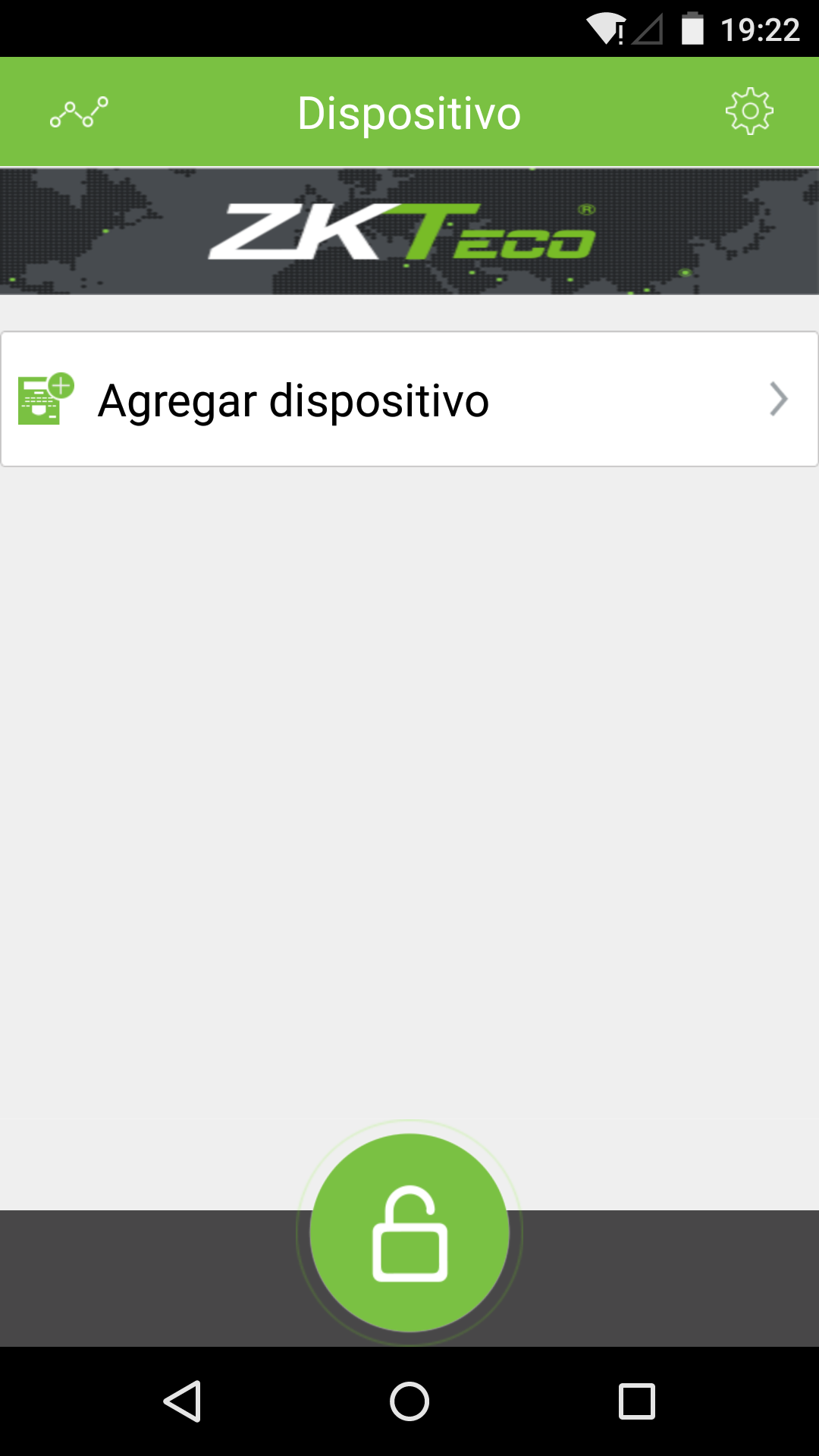819x1456 pixels.
Task: Open the network graph icon
Action: pyautogui.click(x=79, y=113)
